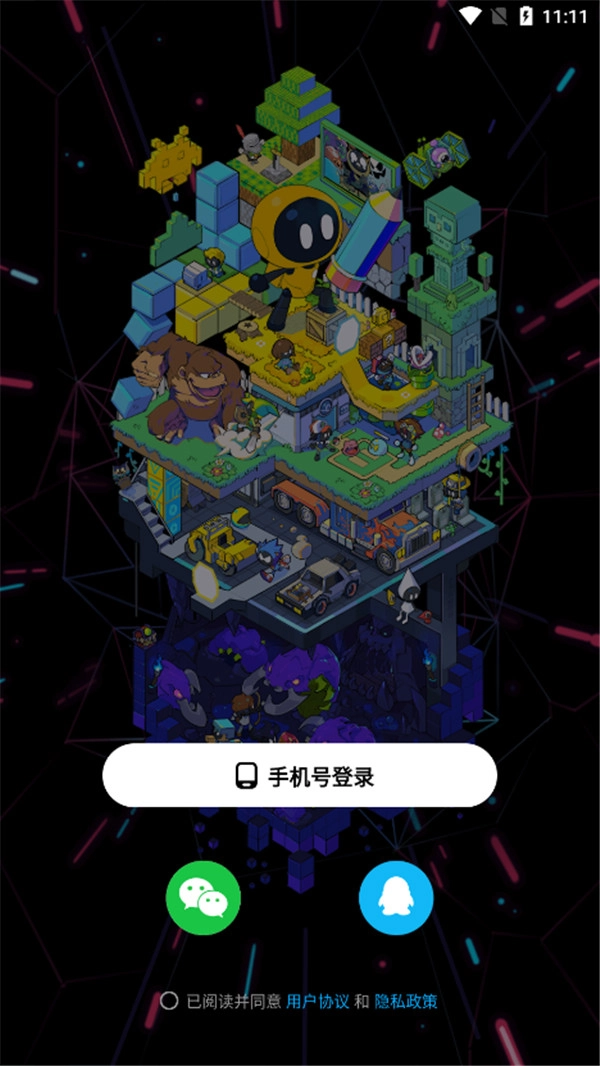The image size is (600, 1066).
Task: Open the 用户协议 link
Action: click(317, 1001)
